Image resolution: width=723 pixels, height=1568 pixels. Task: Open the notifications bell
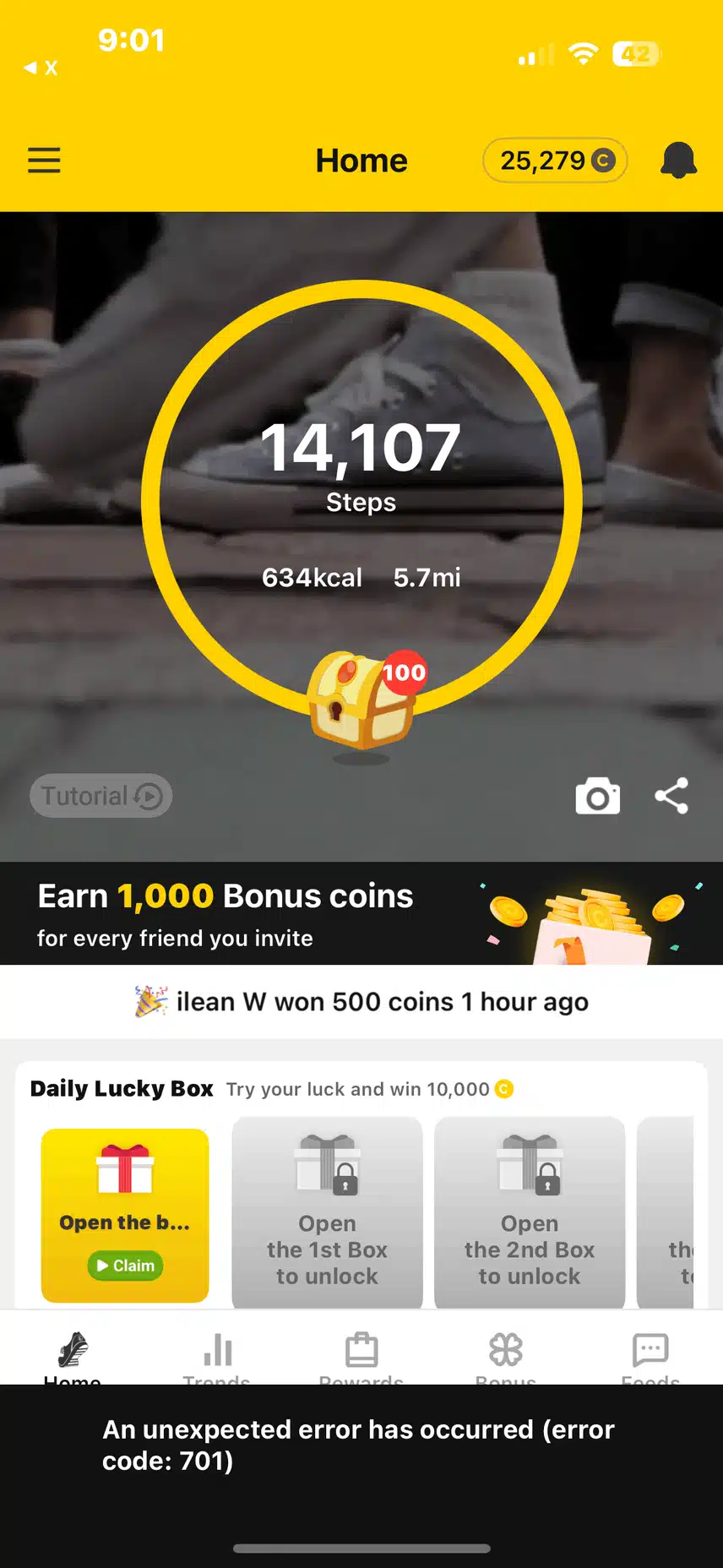click(678, 161)
